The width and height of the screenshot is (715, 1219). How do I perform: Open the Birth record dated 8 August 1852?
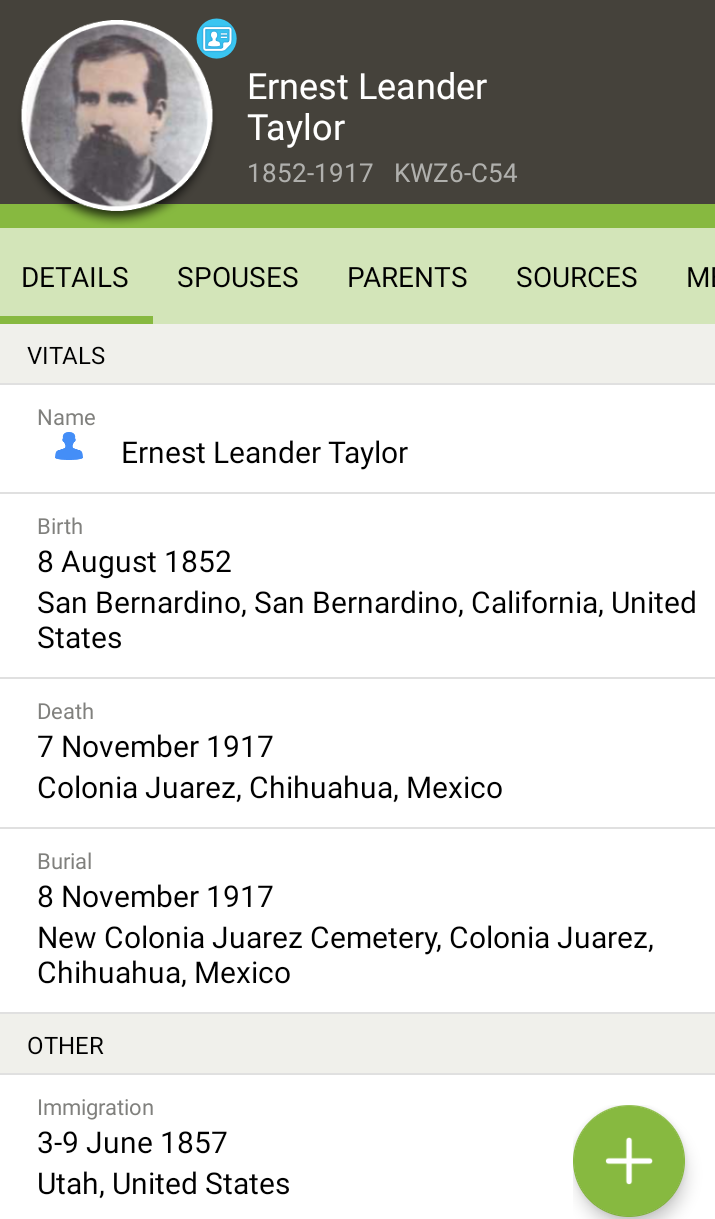pyautogui.click(x=357, y=586)
